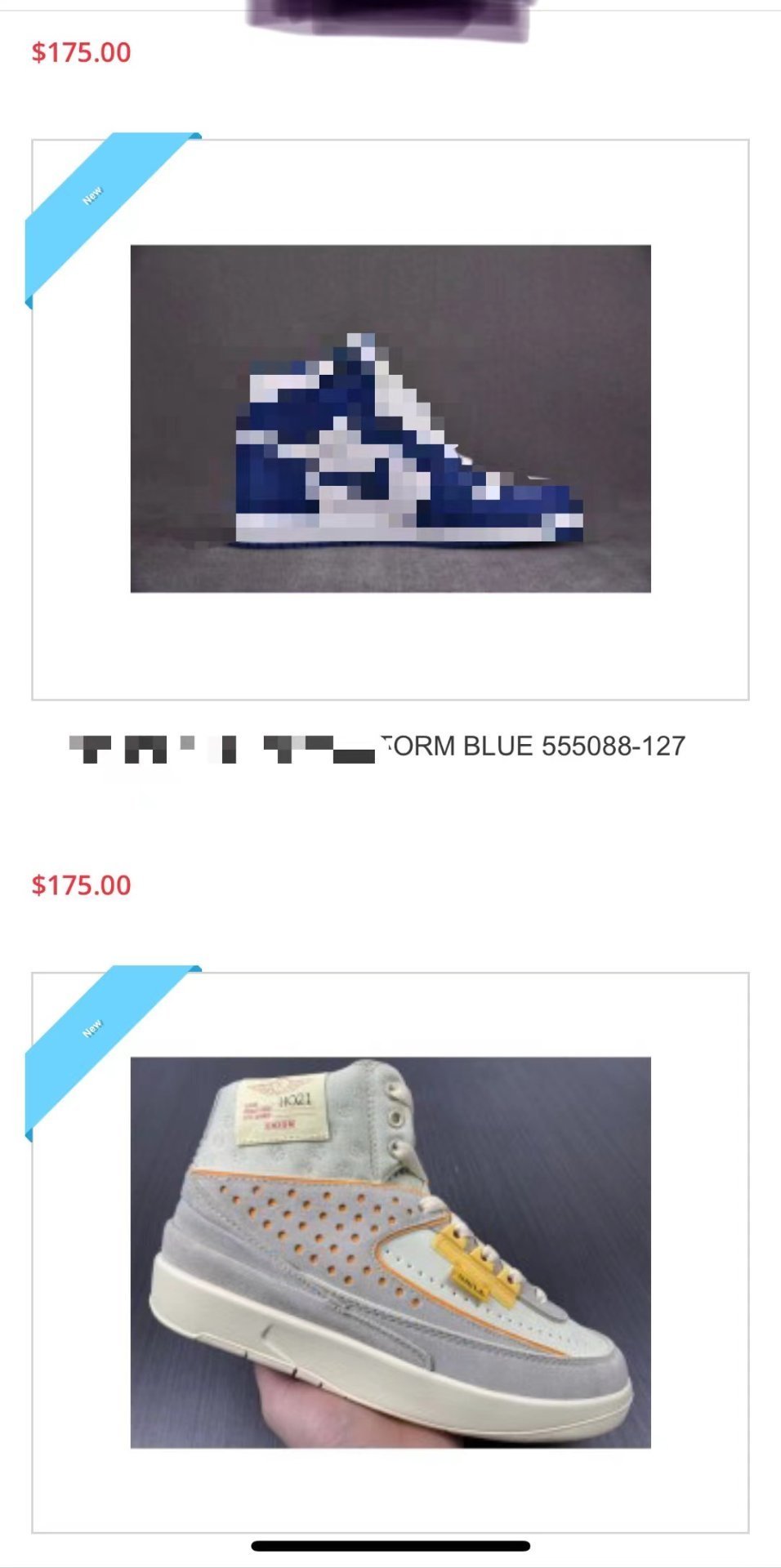This screenshot has height=1568, width=781.
Task: Open the grey and orange sneaker product
Action: [x=390, y=1252]
